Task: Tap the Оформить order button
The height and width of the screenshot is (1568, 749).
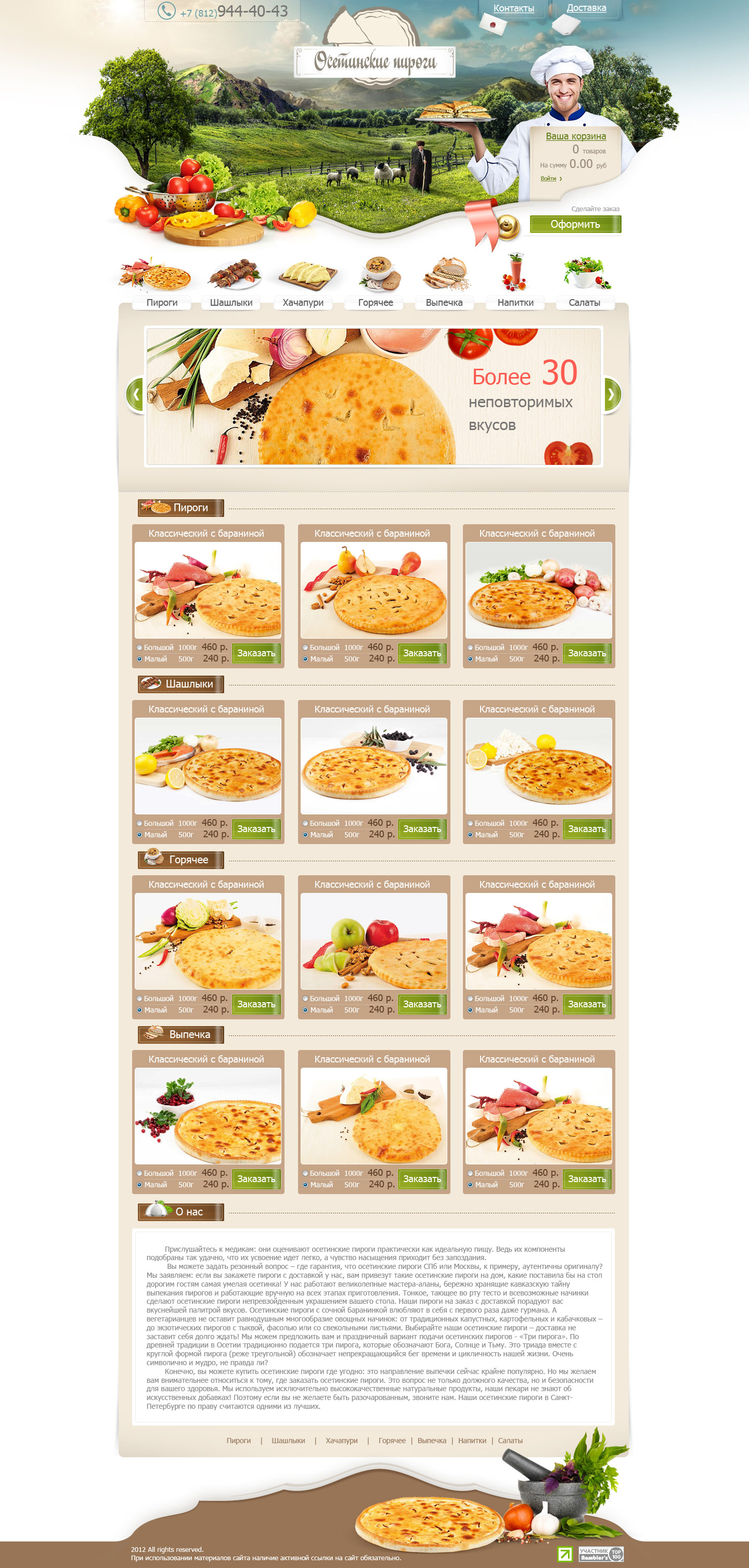Action: click(x=575, y=224)
